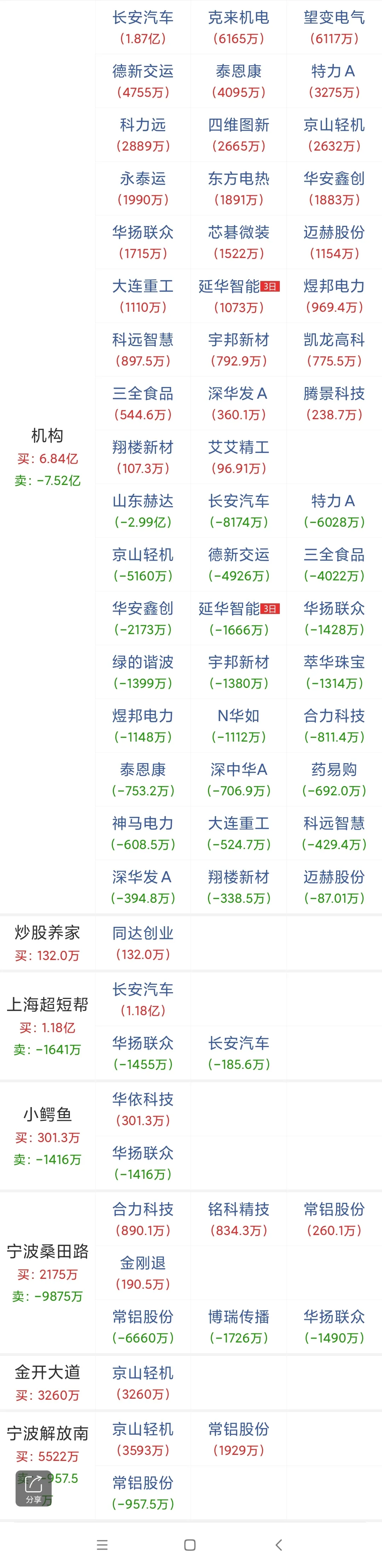Open the 芯碁微装 stock page
Image resolution: width=382 pixels, height=1568 pixels.
click(x=238, y=242)
